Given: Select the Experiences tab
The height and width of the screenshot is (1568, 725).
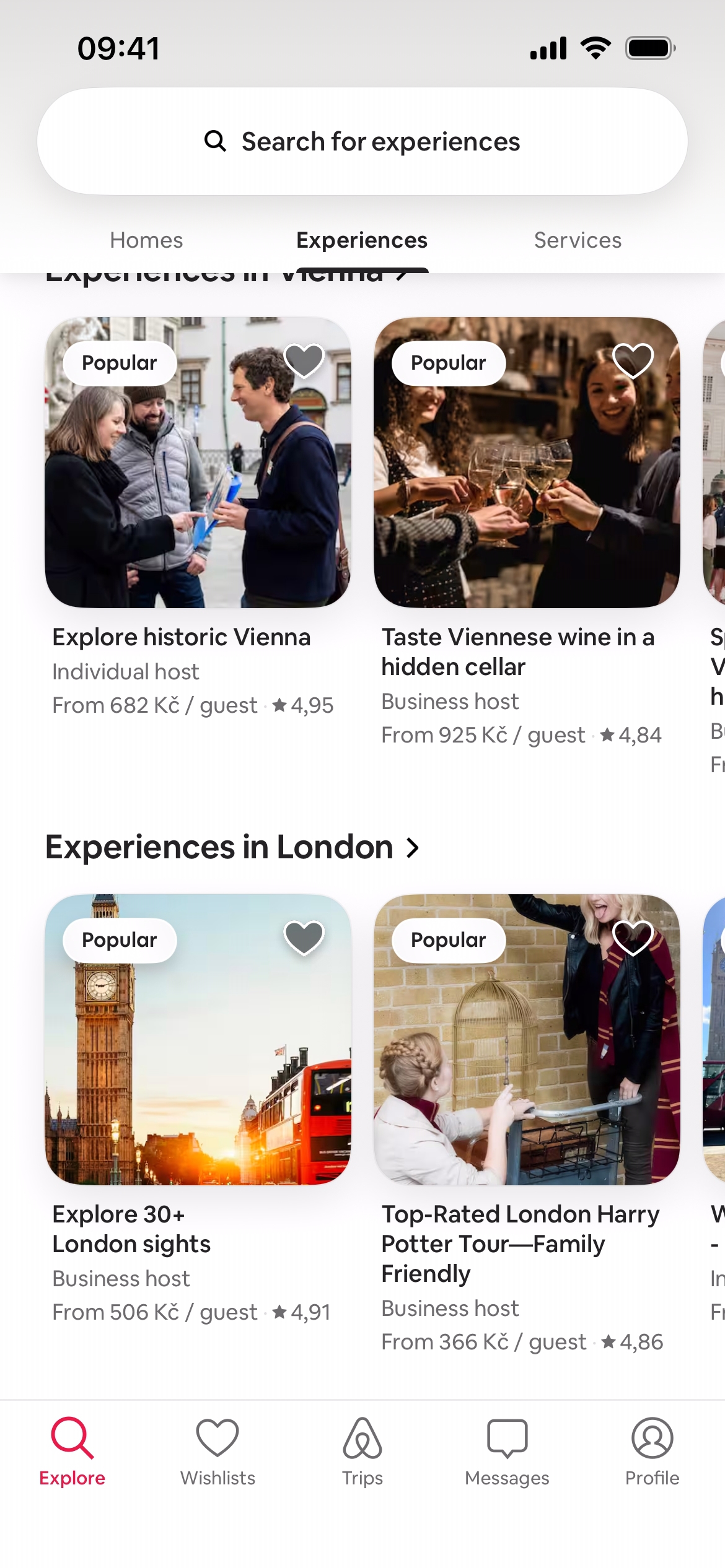Looking at the screenshot, I should pyautogui.click(x=362, y=240).
